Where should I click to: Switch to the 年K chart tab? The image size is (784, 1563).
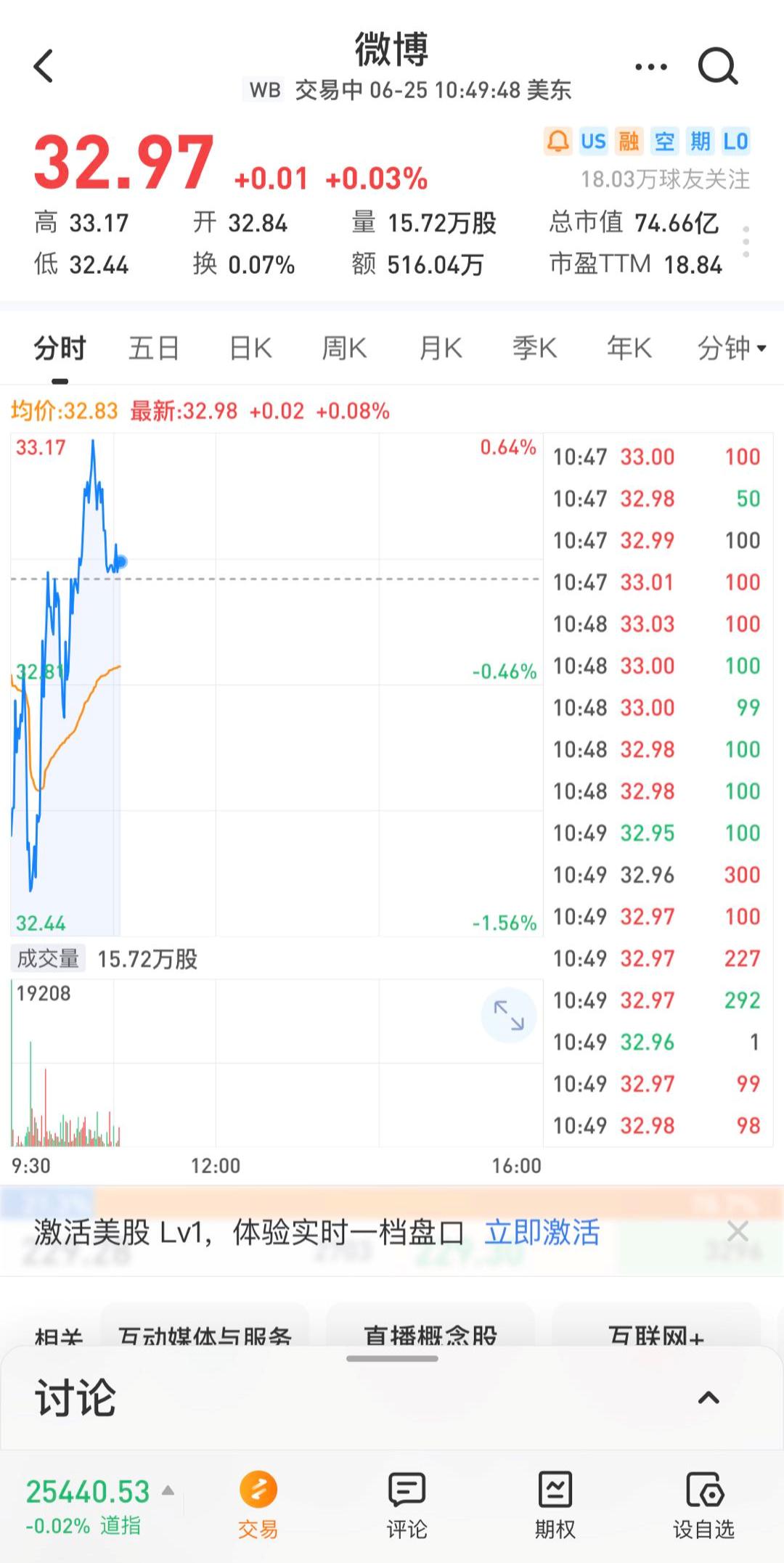coord(629,348)
